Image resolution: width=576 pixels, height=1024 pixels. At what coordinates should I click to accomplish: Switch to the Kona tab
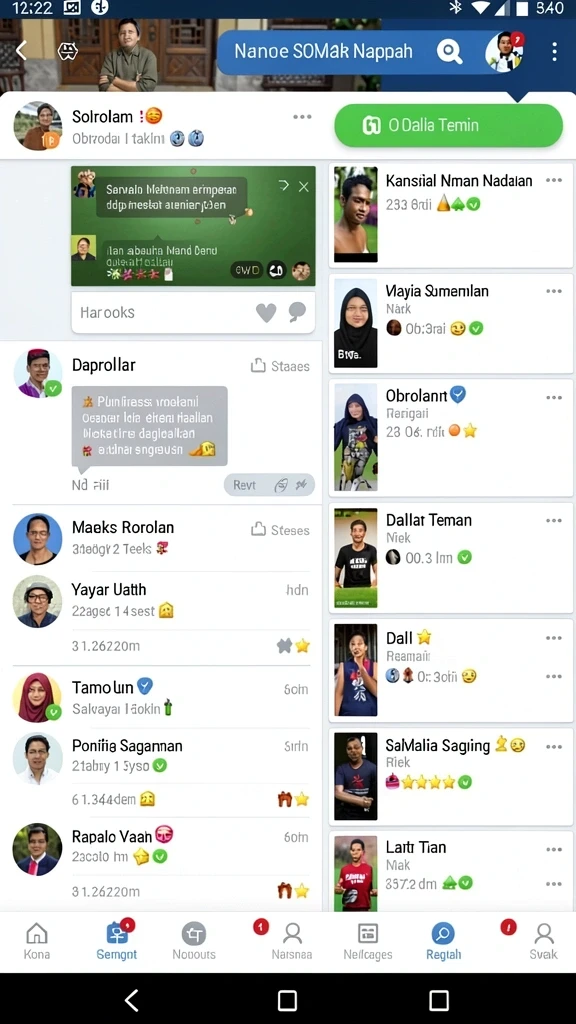tap(37, 942)
